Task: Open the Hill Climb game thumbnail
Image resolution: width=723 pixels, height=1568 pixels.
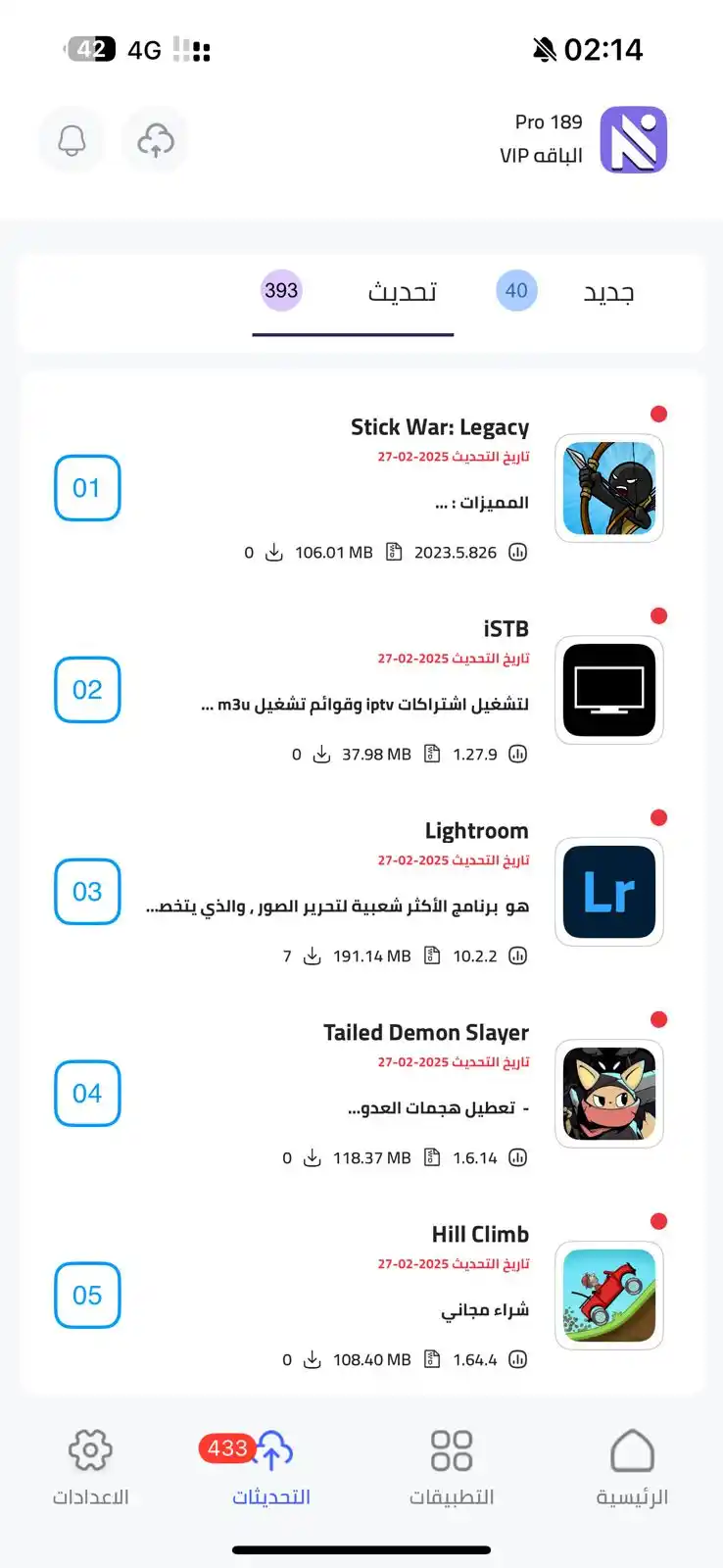Action: 608,1296
